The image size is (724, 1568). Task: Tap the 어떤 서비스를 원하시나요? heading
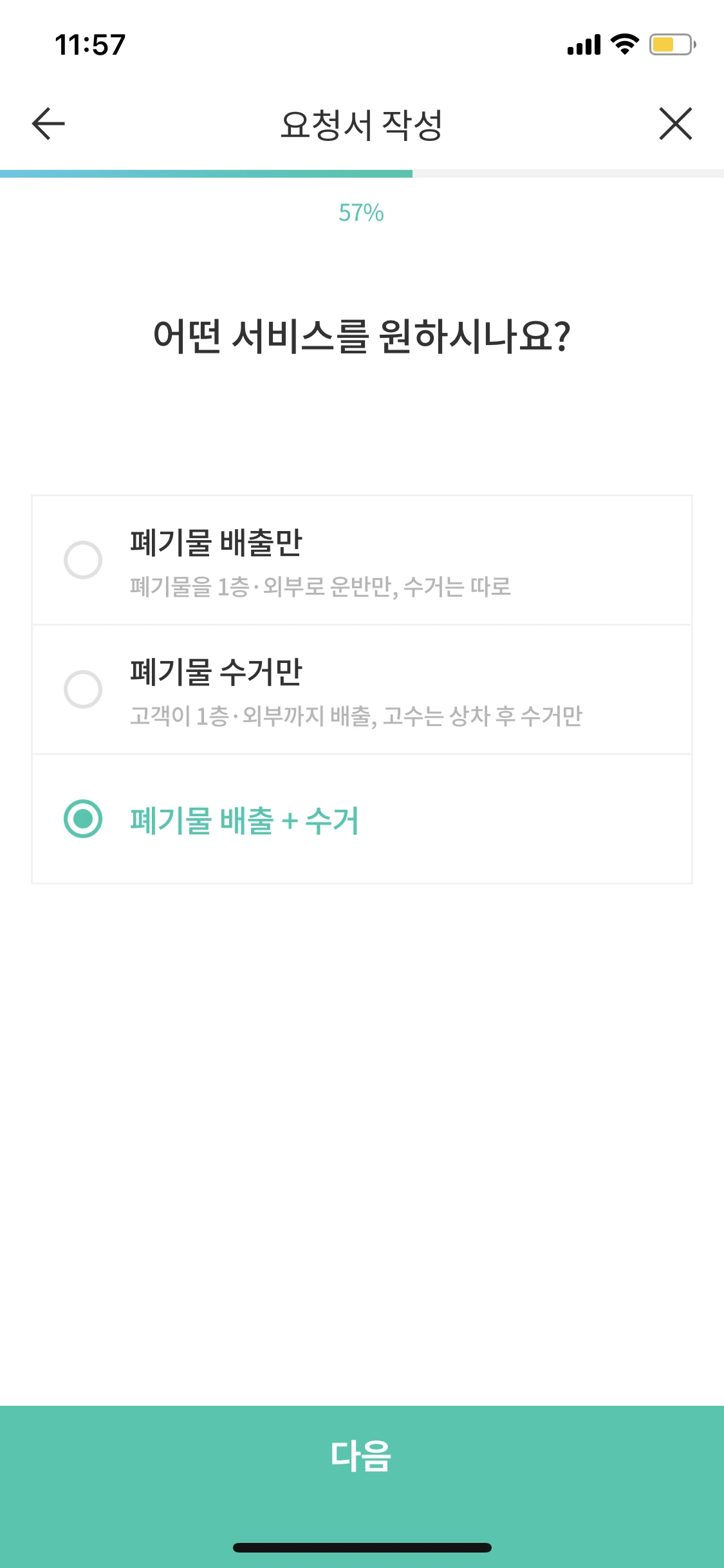coord(362,334)
